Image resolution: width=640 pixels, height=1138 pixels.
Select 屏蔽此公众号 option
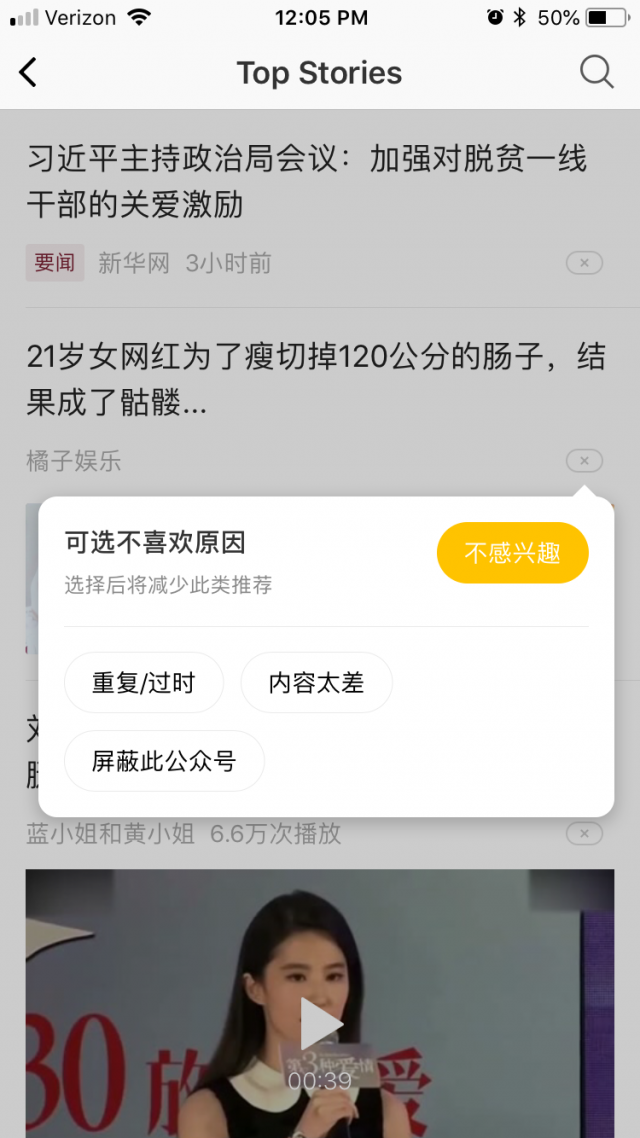click(164, 761)
